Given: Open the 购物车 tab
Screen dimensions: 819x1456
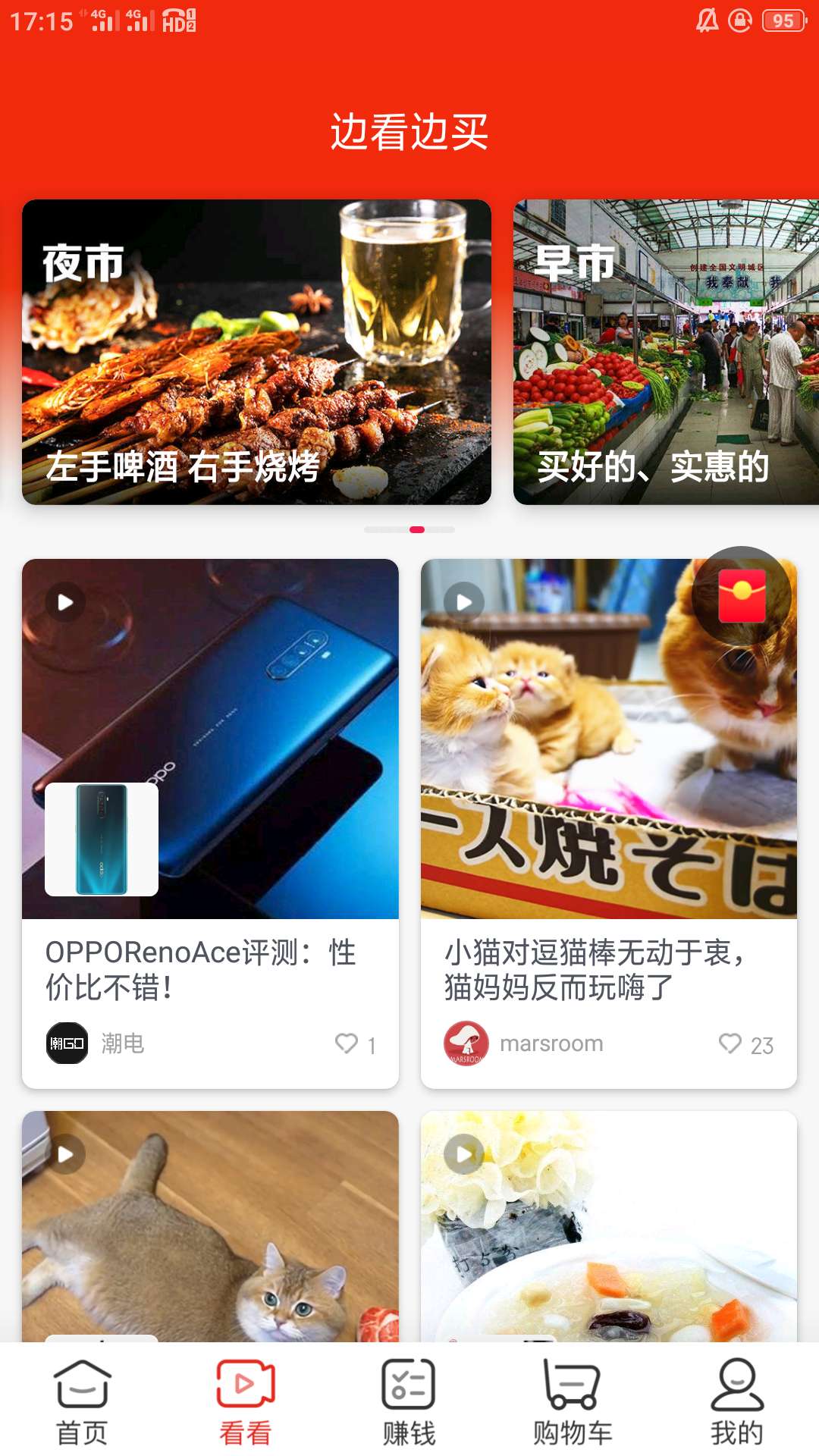Looking at the screenshot, I should point(573,1403).
